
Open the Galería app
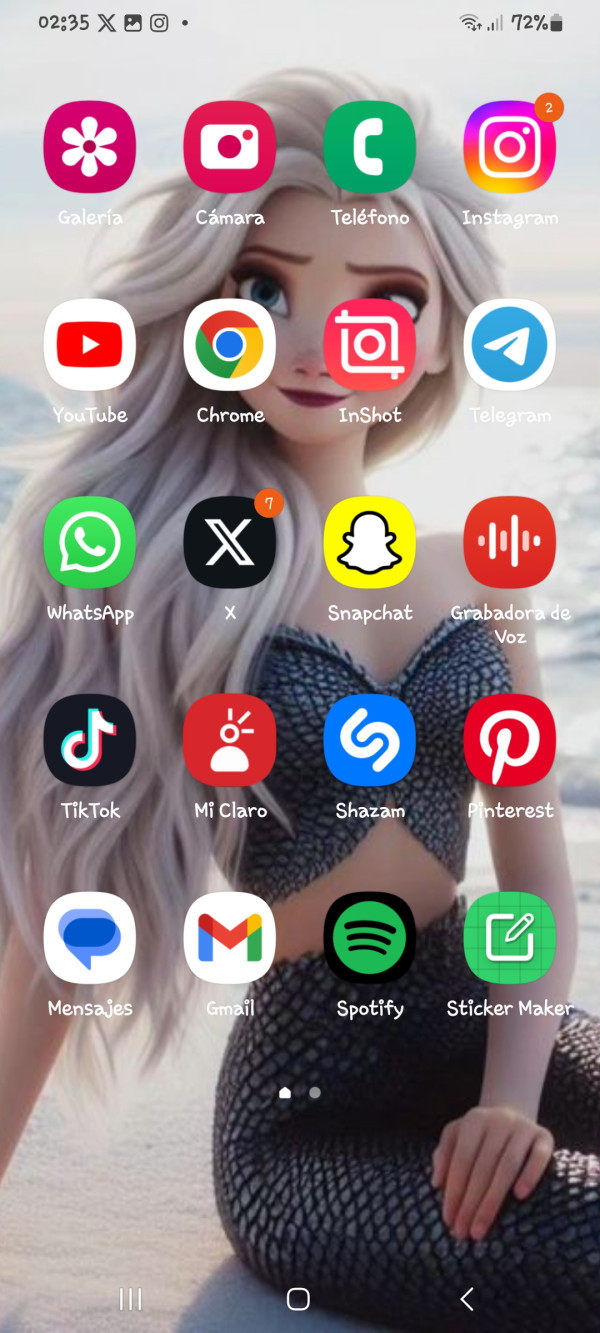[x=90, y=147]
